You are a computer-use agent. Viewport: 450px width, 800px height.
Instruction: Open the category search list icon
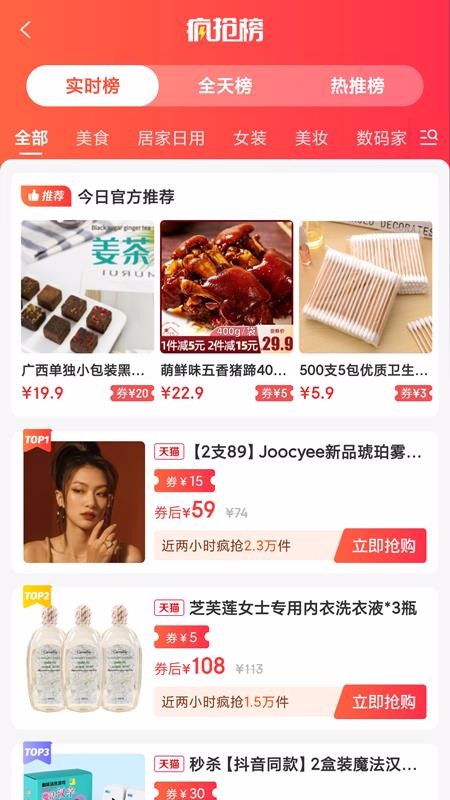429,138
